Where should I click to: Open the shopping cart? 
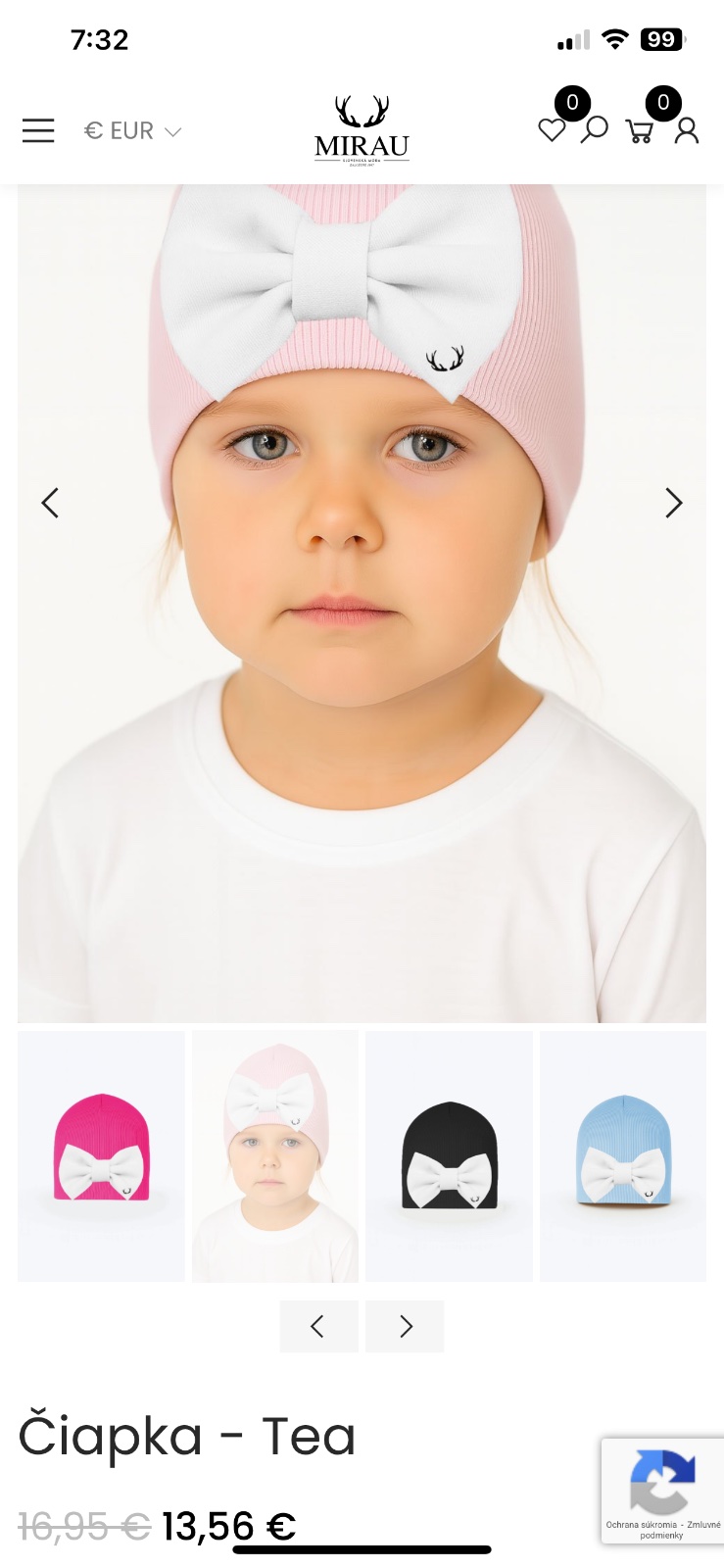pyautogui.click(x=640, y=130)
